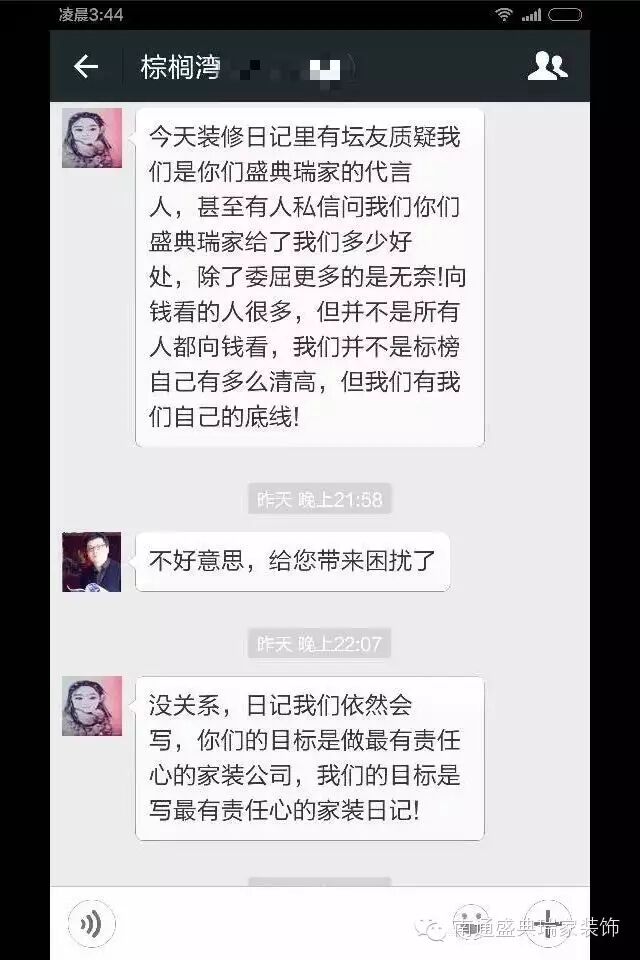Tap the message text field

(x=280, y=924)
